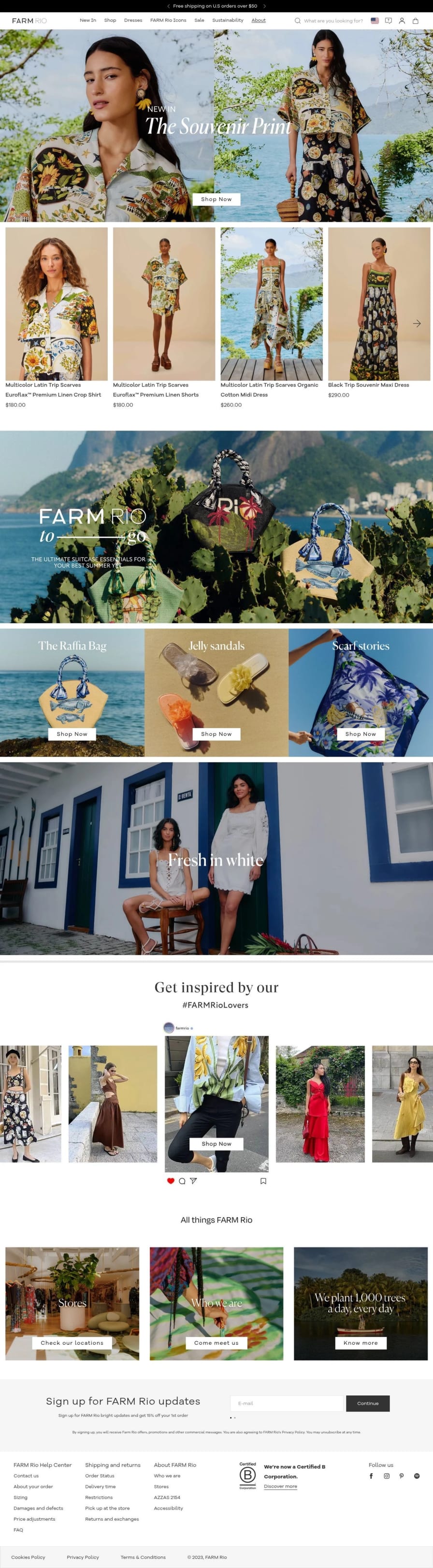Open the user account icon
This screenshot has width=433, height=1568.
pos(402,21)
